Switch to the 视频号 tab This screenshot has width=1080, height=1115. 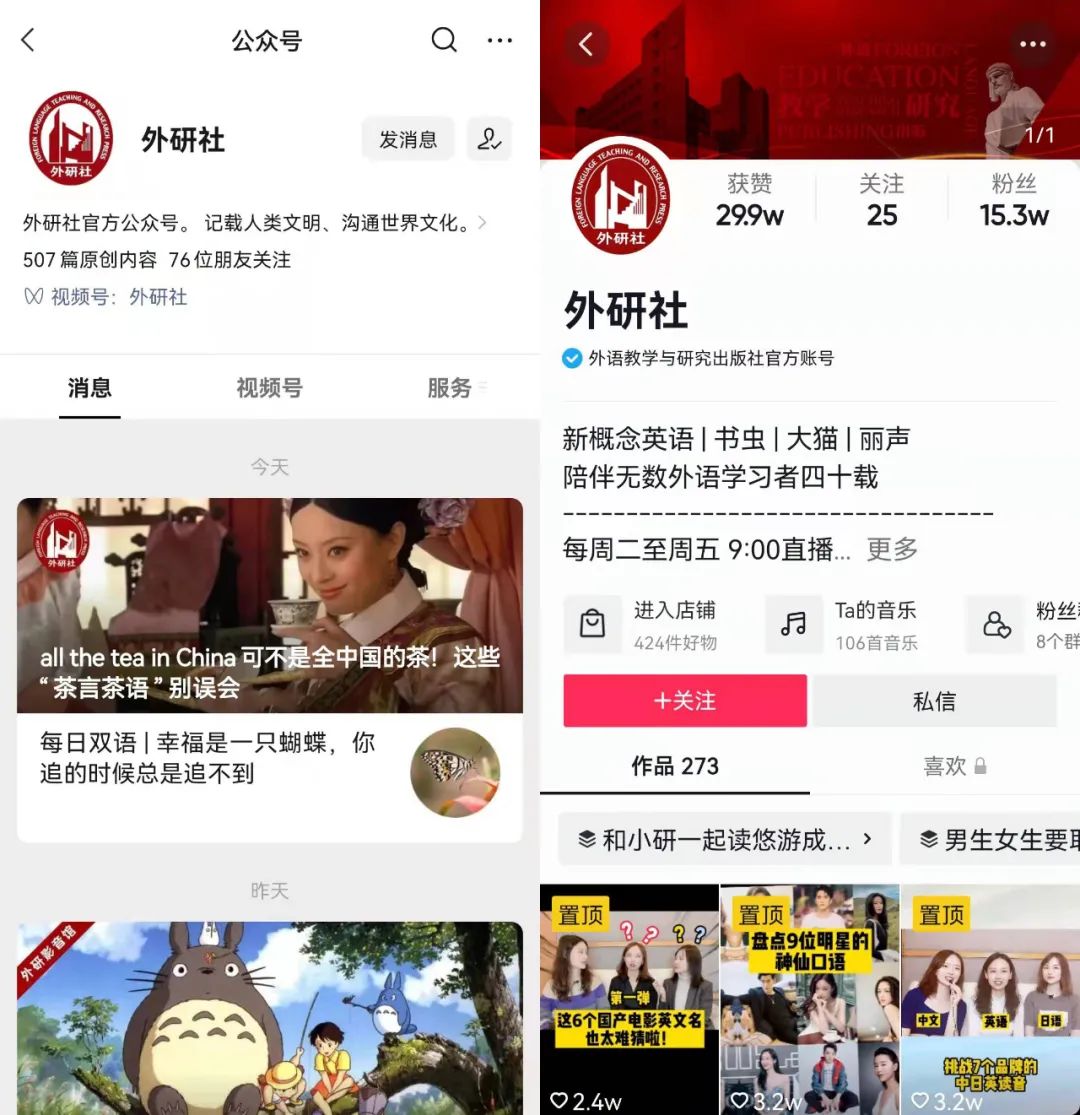point(269,388)
